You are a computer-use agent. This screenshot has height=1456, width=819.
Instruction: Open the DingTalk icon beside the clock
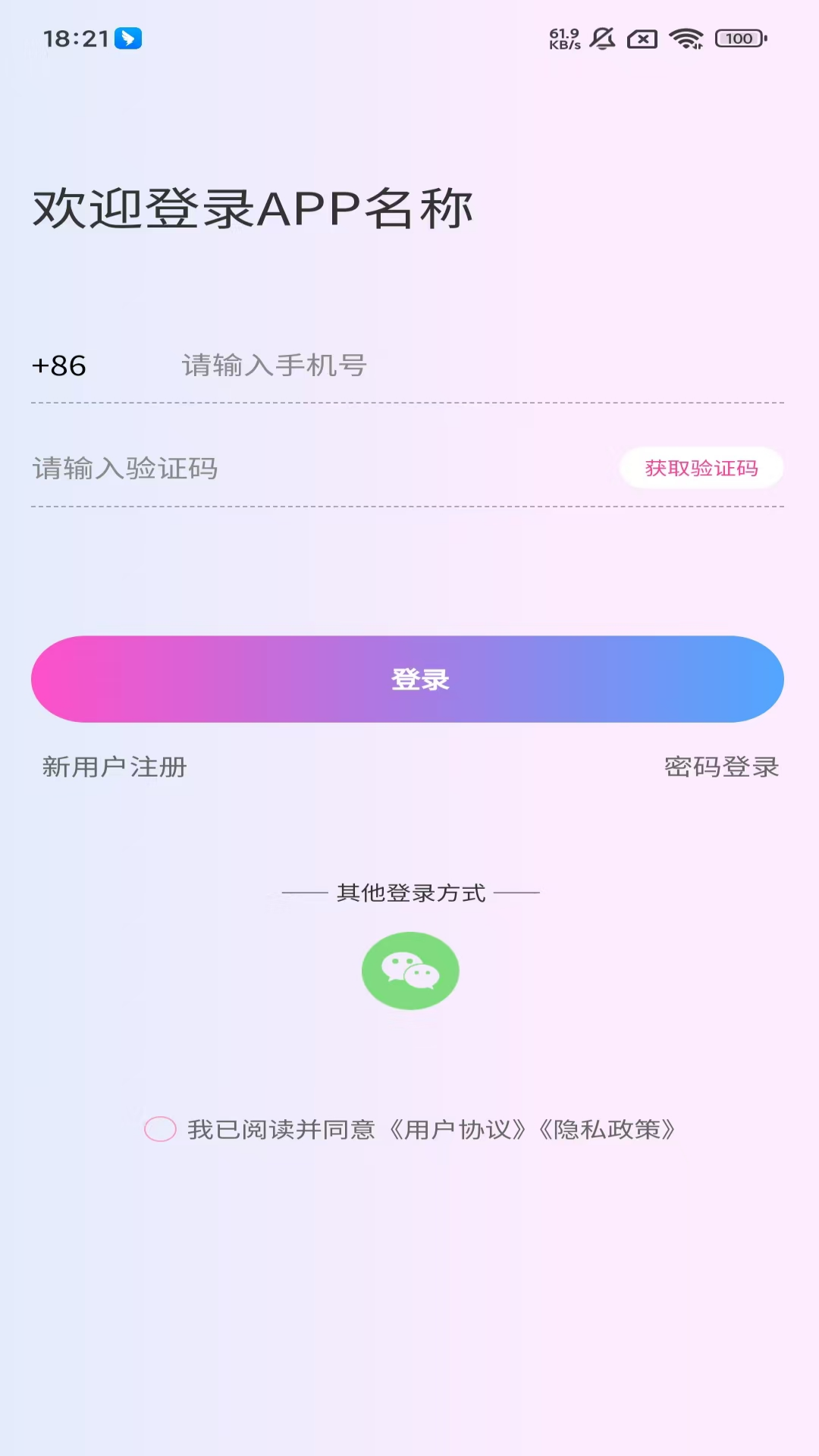tap(129, 39)
